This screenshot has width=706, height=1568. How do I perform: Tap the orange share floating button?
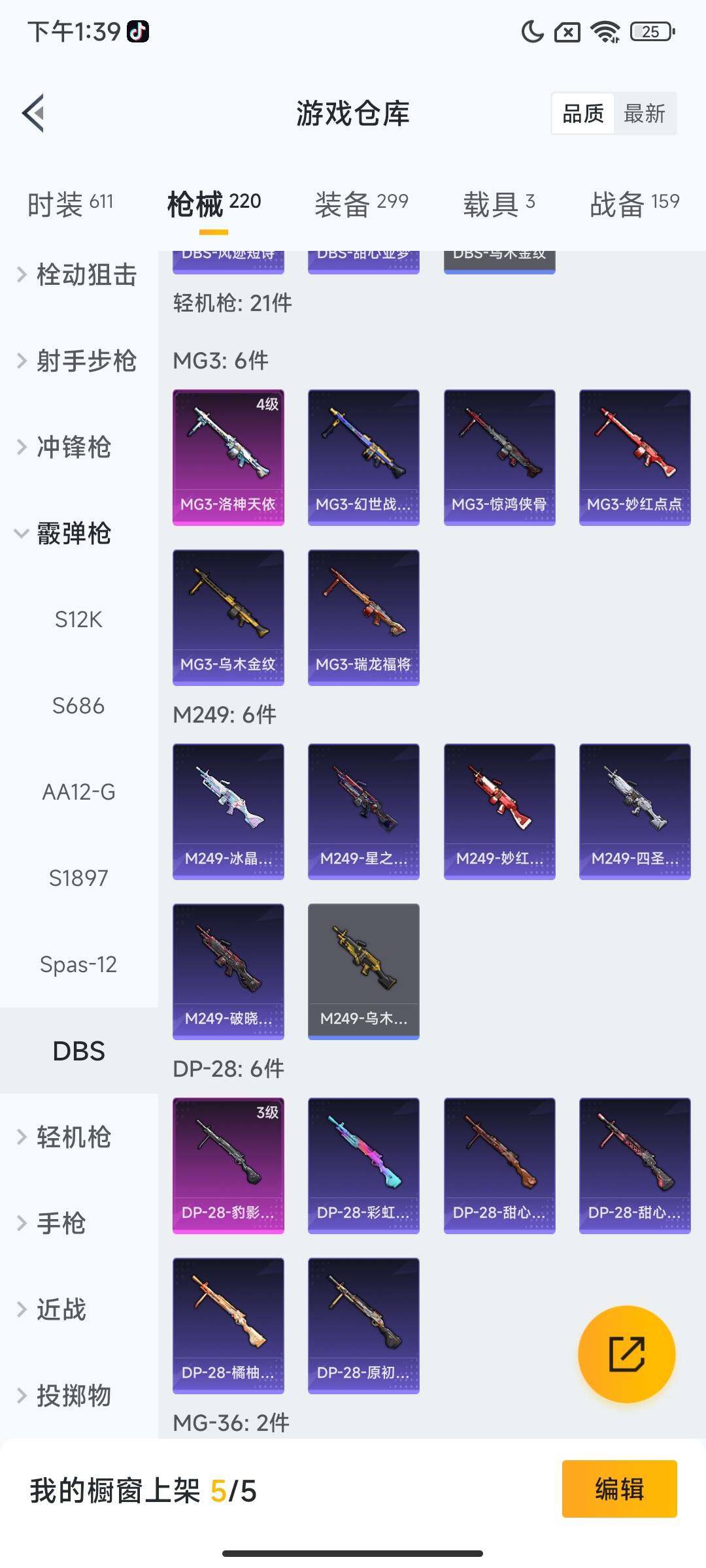point(626,1354)
